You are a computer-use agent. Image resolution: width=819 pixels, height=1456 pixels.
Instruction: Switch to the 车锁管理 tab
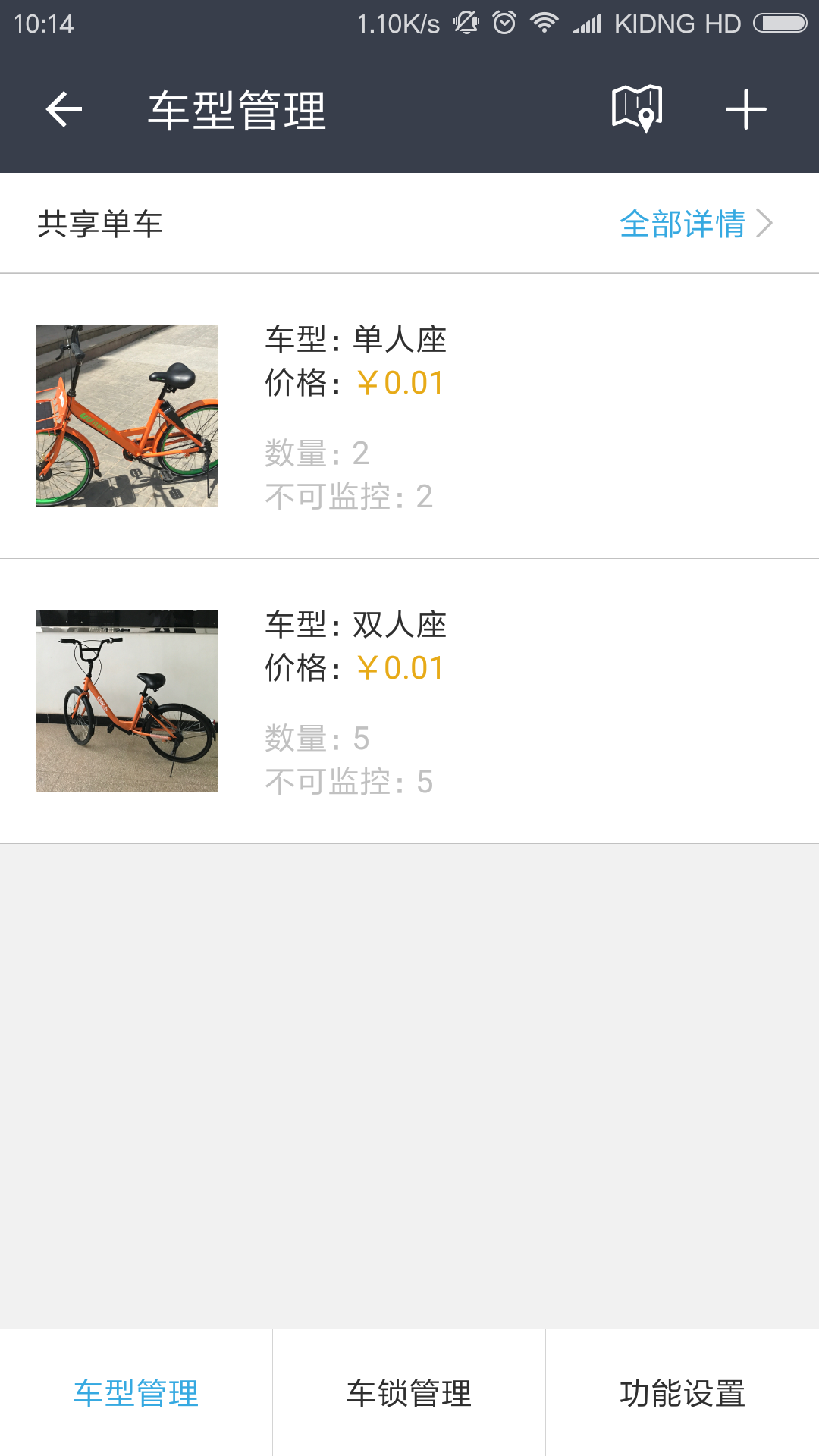409,1395
